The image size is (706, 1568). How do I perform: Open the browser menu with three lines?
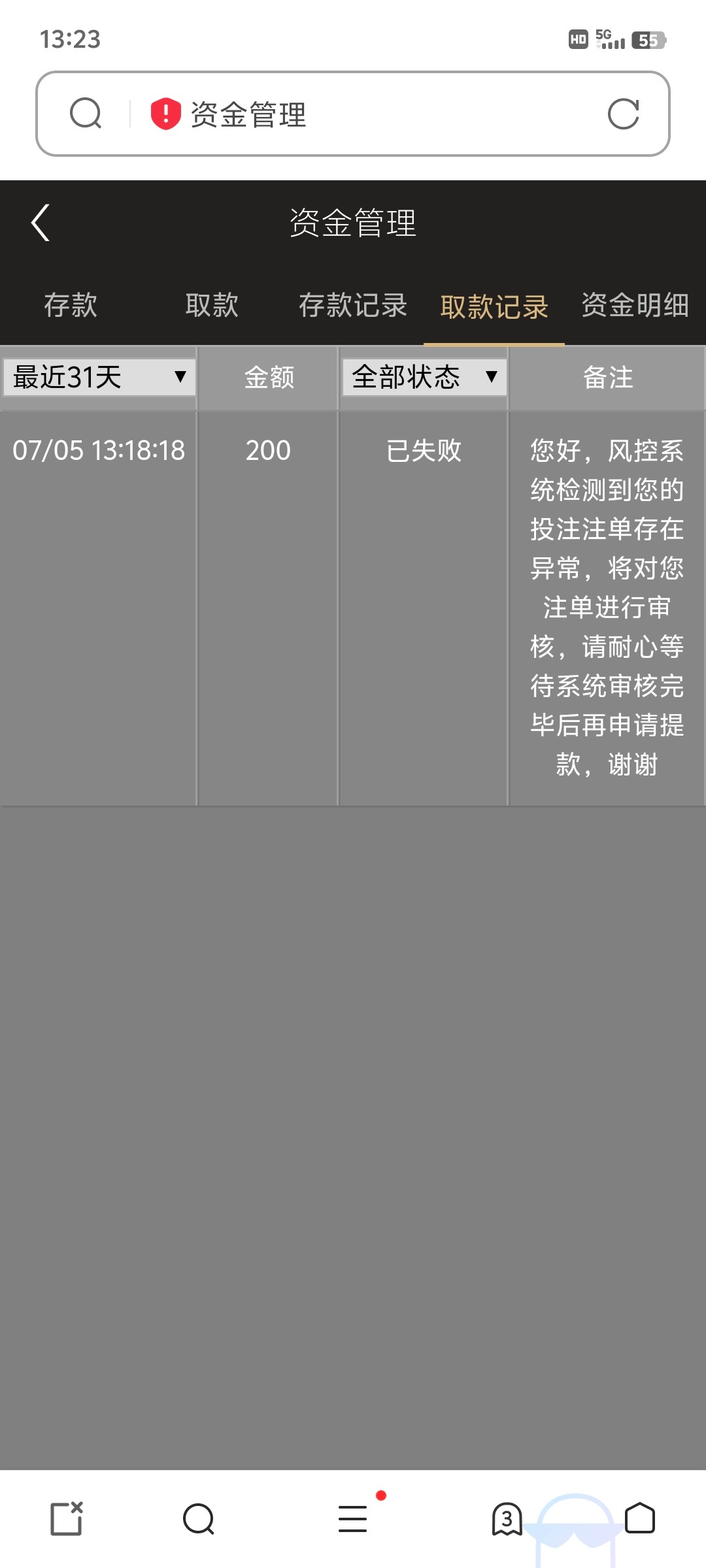pos(353,1518)
